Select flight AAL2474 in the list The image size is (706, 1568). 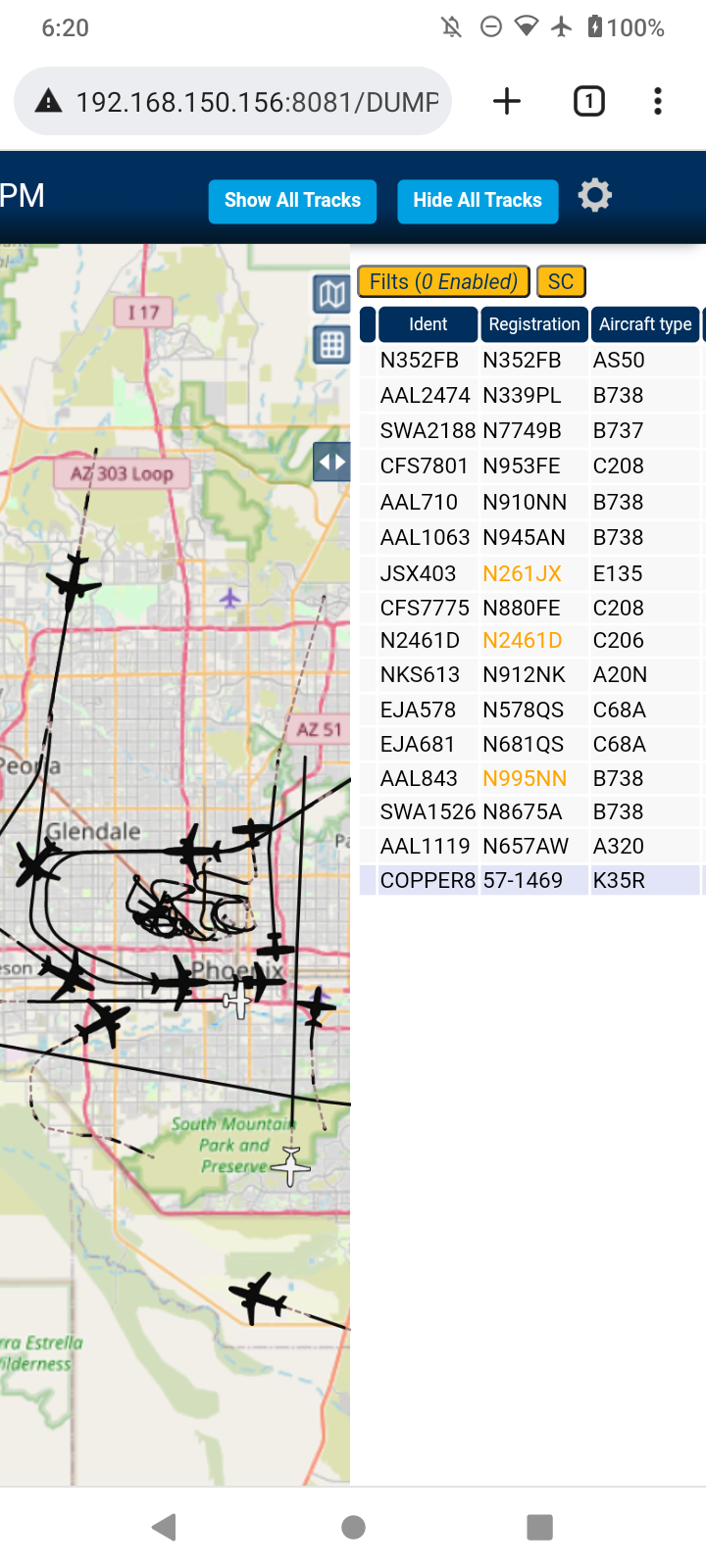tap(530, 395)
